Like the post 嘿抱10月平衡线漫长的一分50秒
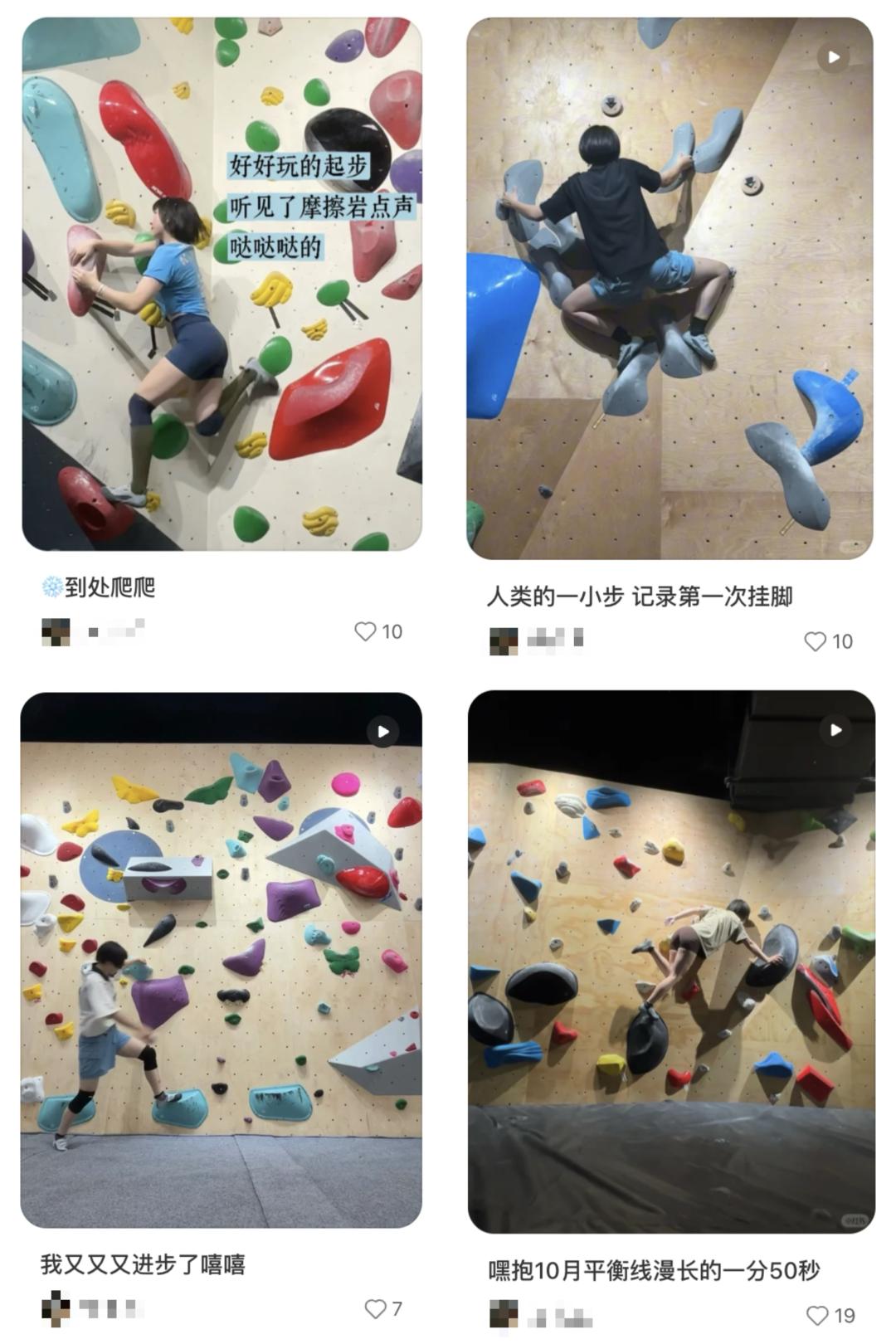Image resolution: width=896 pixels, height=1344 pixels. (x=817, y=1315)
